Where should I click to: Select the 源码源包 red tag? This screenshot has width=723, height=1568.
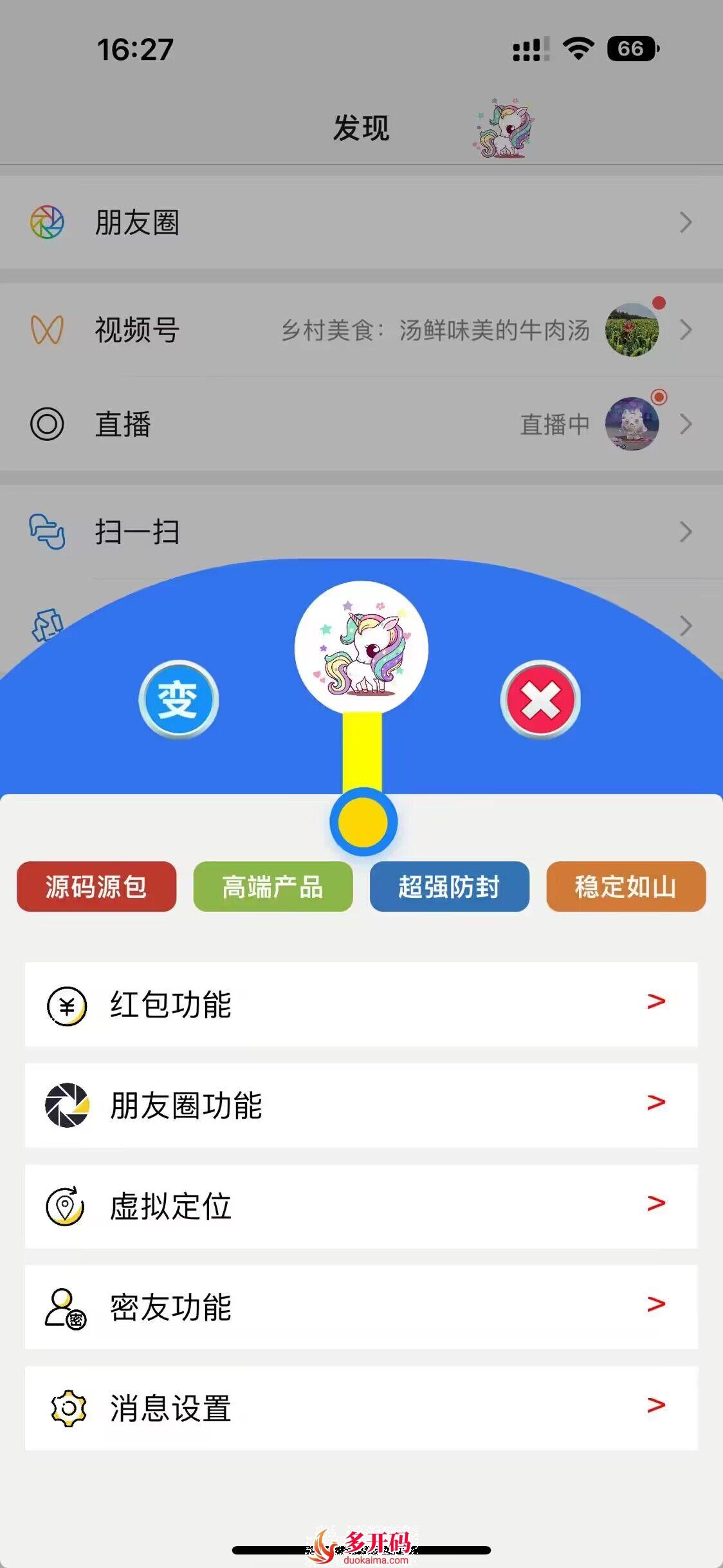(95, 887)
